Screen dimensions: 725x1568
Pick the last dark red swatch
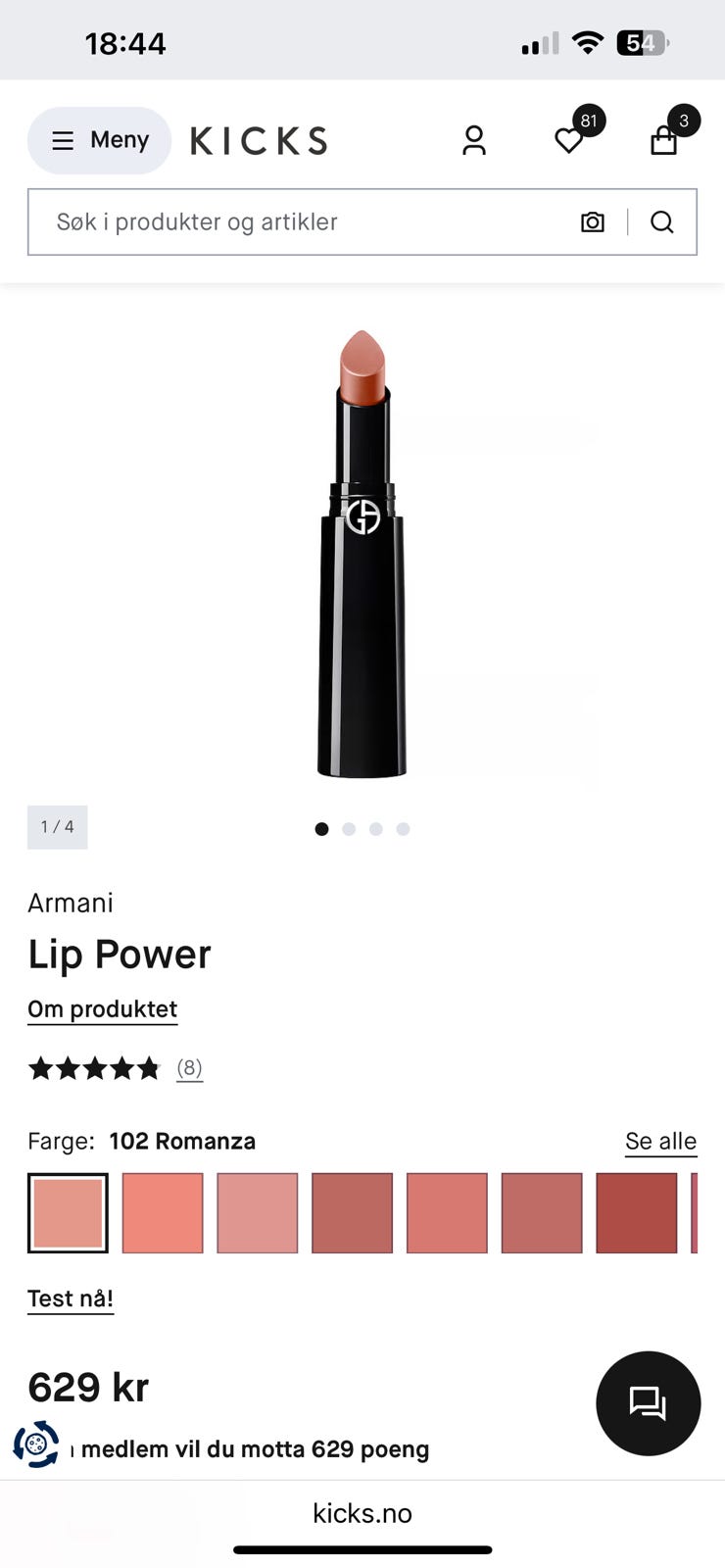pos(637,1213)
